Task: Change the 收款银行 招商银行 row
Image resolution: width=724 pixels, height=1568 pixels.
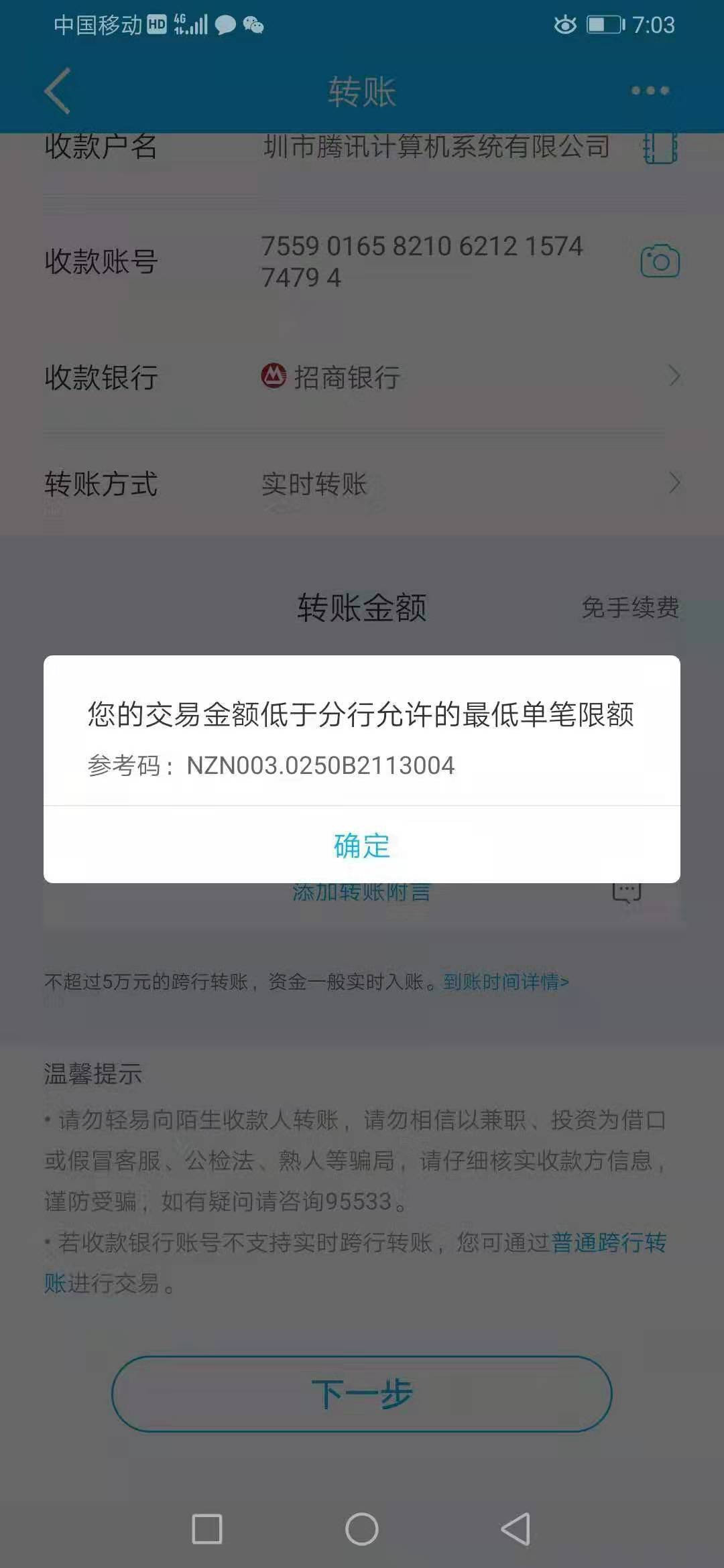Action: [x=362, y=377]
